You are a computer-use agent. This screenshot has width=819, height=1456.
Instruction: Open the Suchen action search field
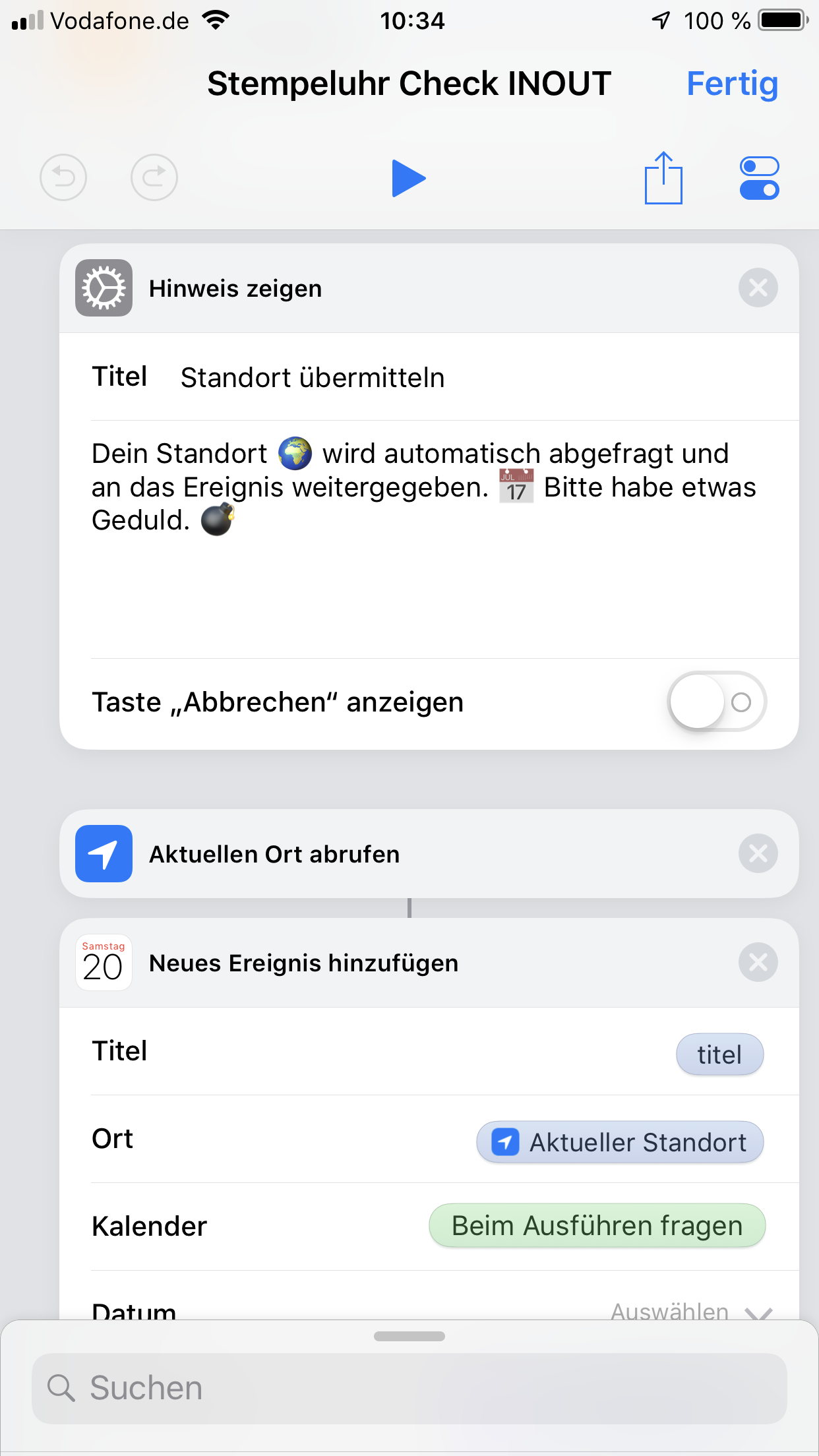click(409, 1388)
